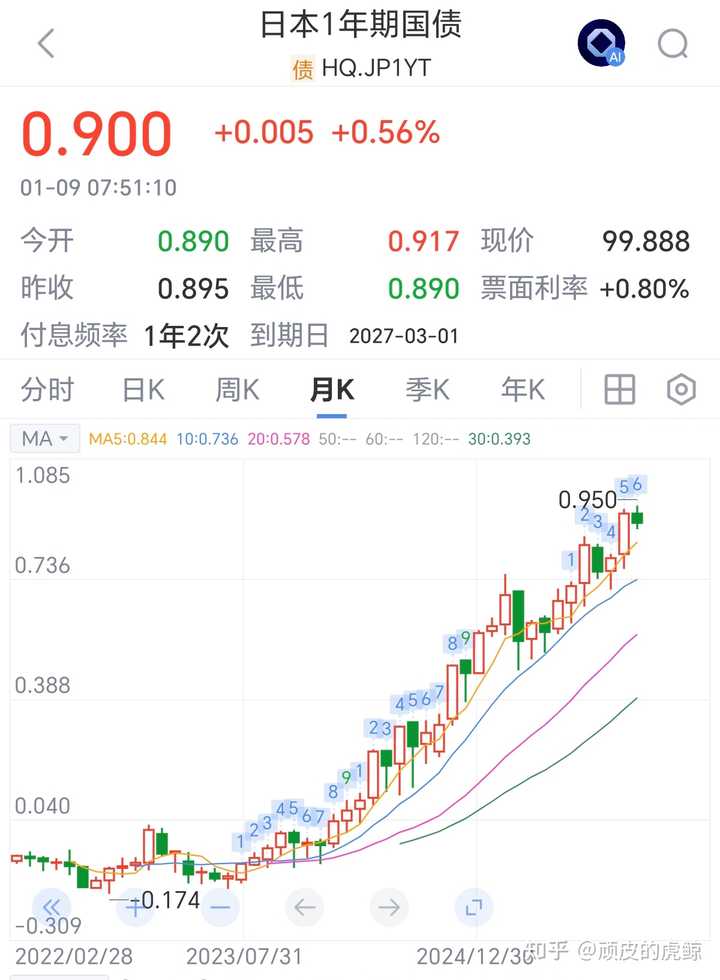
Task: Expand chart to fullscreen
Action: (474, 908)
